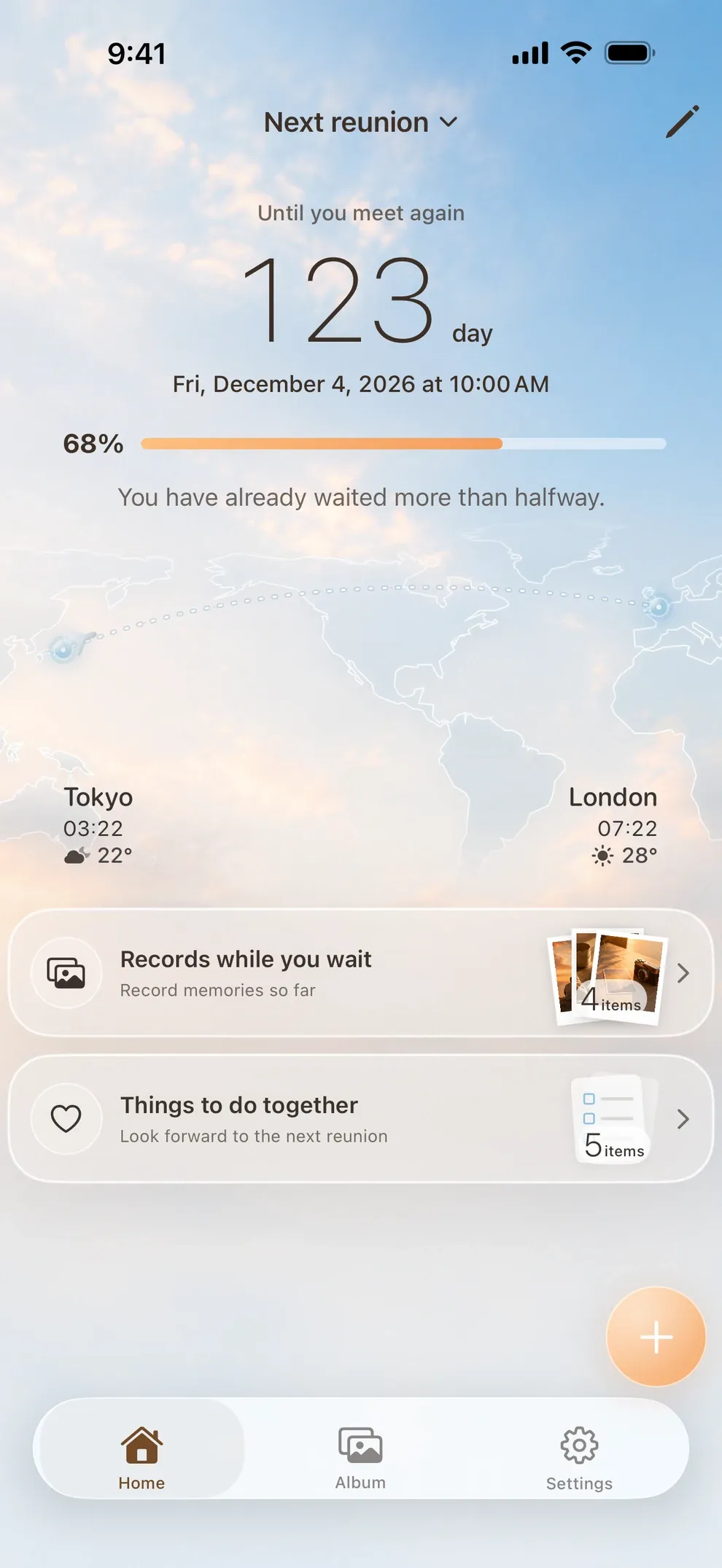
Task: Open Records while you wait card
Action: 361,972
